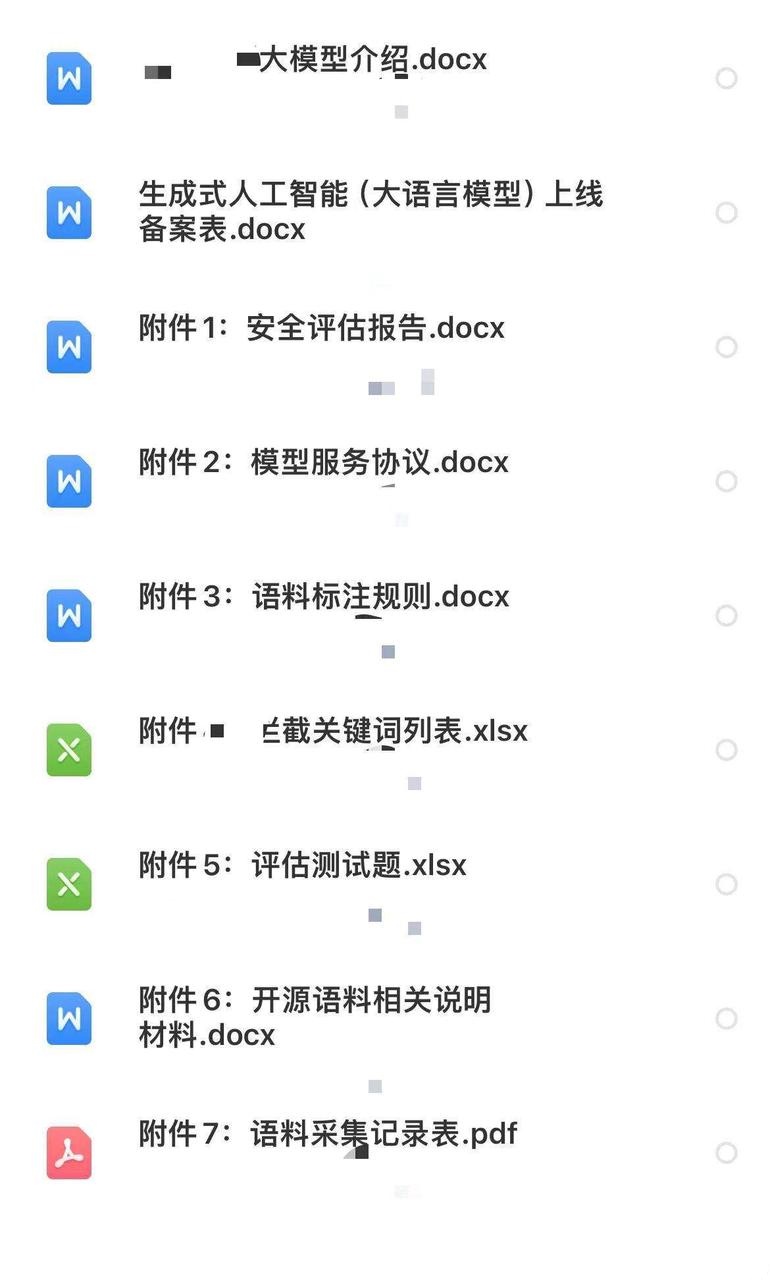Image resolution: width=770 pixels, height=1280 pixels.
Task: Open 附件1：安全评估报告.docx
Action: (x=322, y=328)
